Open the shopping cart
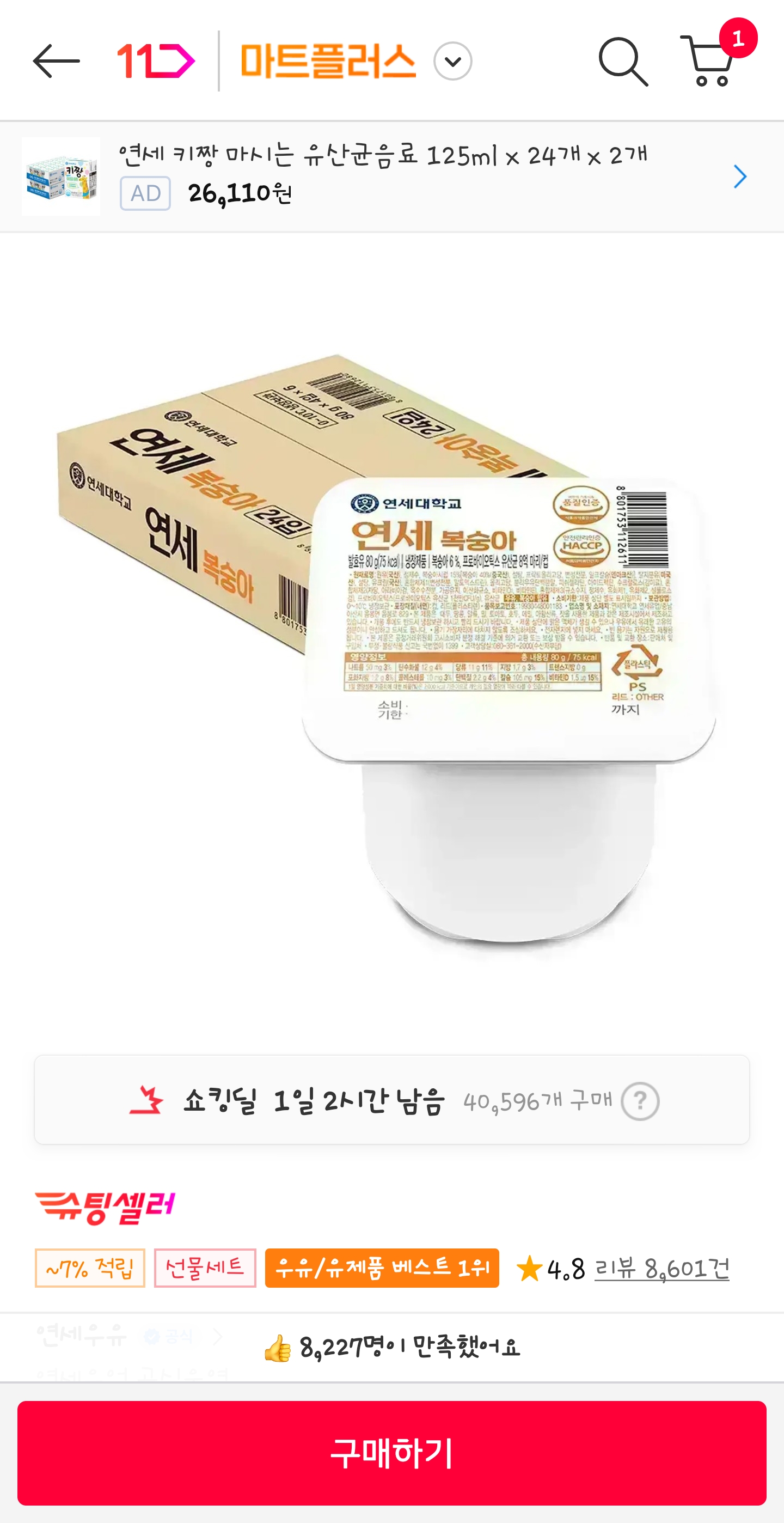The width and height of the screenshot is (784, 1523). tap(709, 62)
